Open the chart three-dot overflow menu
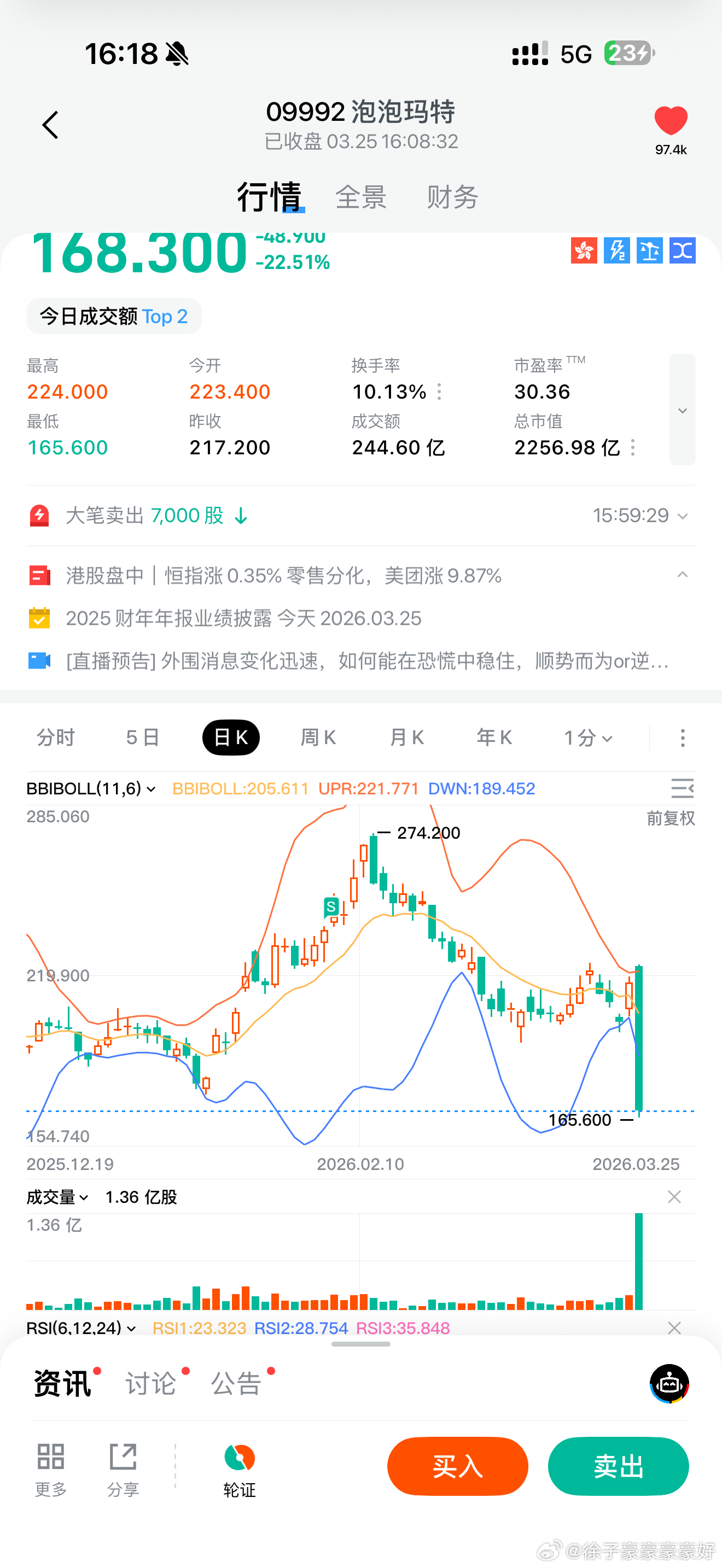Screen dimensions: 722x1568 coord(683,737)
